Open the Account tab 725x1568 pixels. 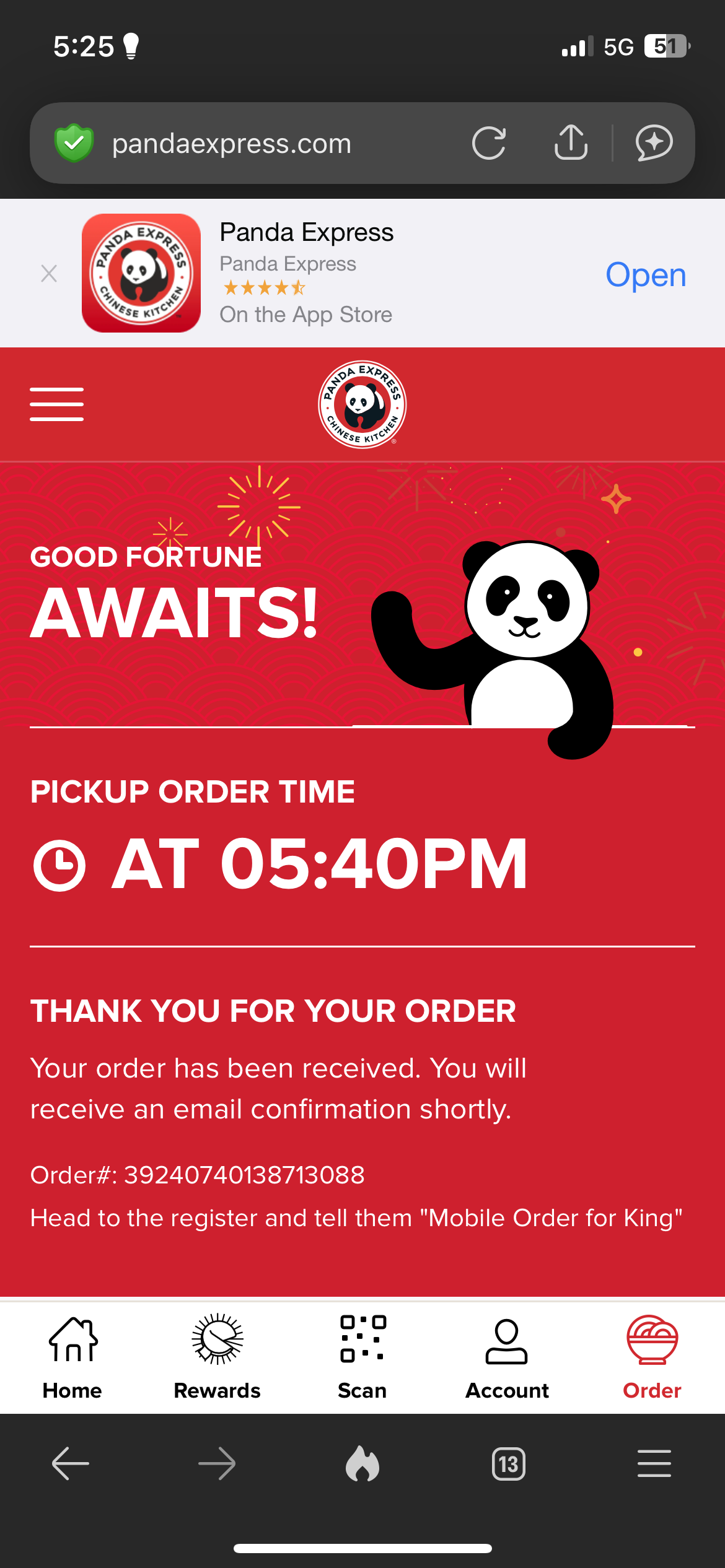[507, 1357]
